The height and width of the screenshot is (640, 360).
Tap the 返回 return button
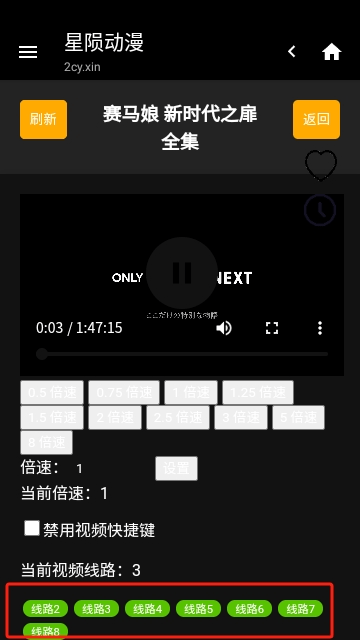(316, 119)
